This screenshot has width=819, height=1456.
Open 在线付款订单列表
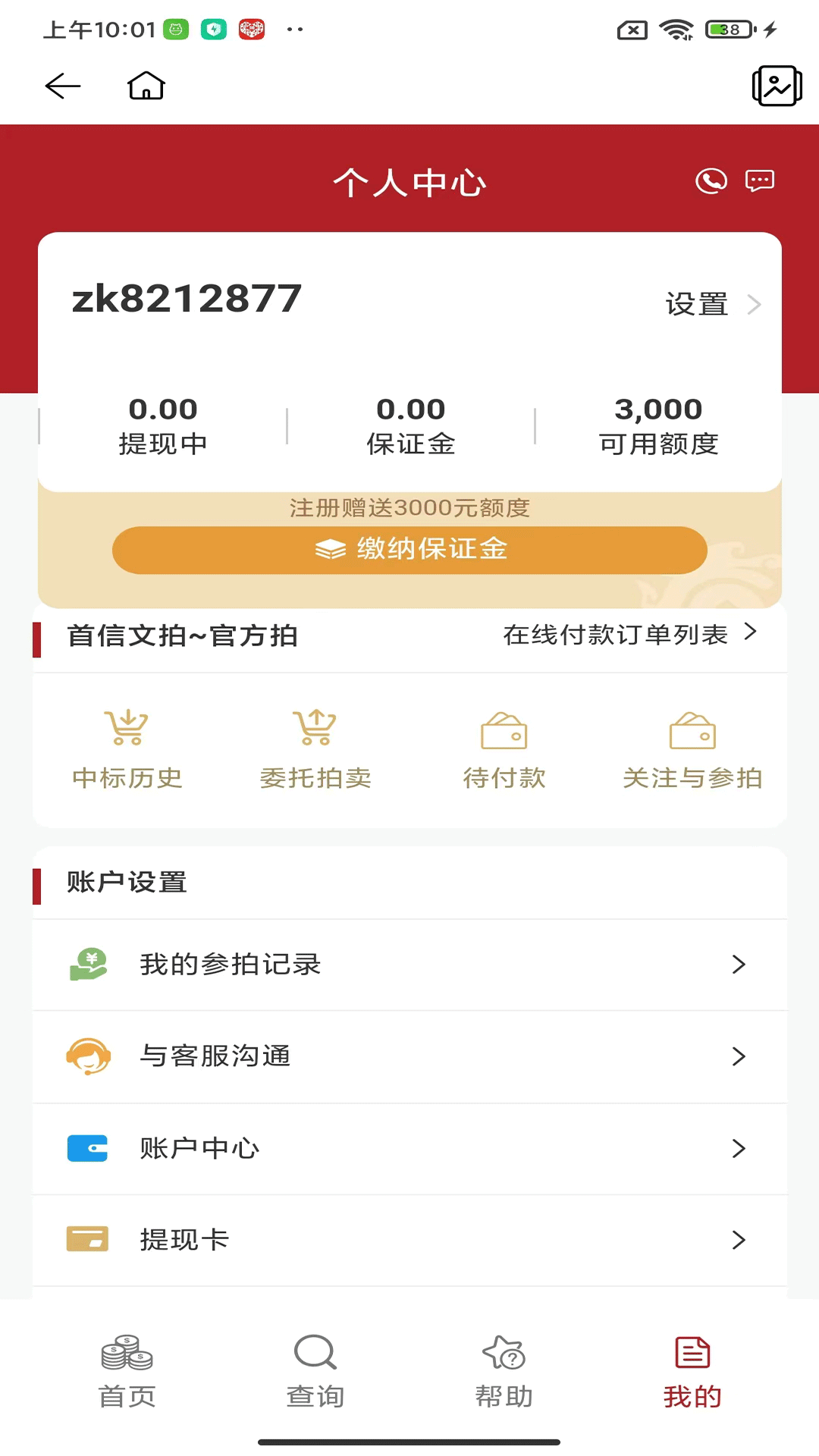629,634
